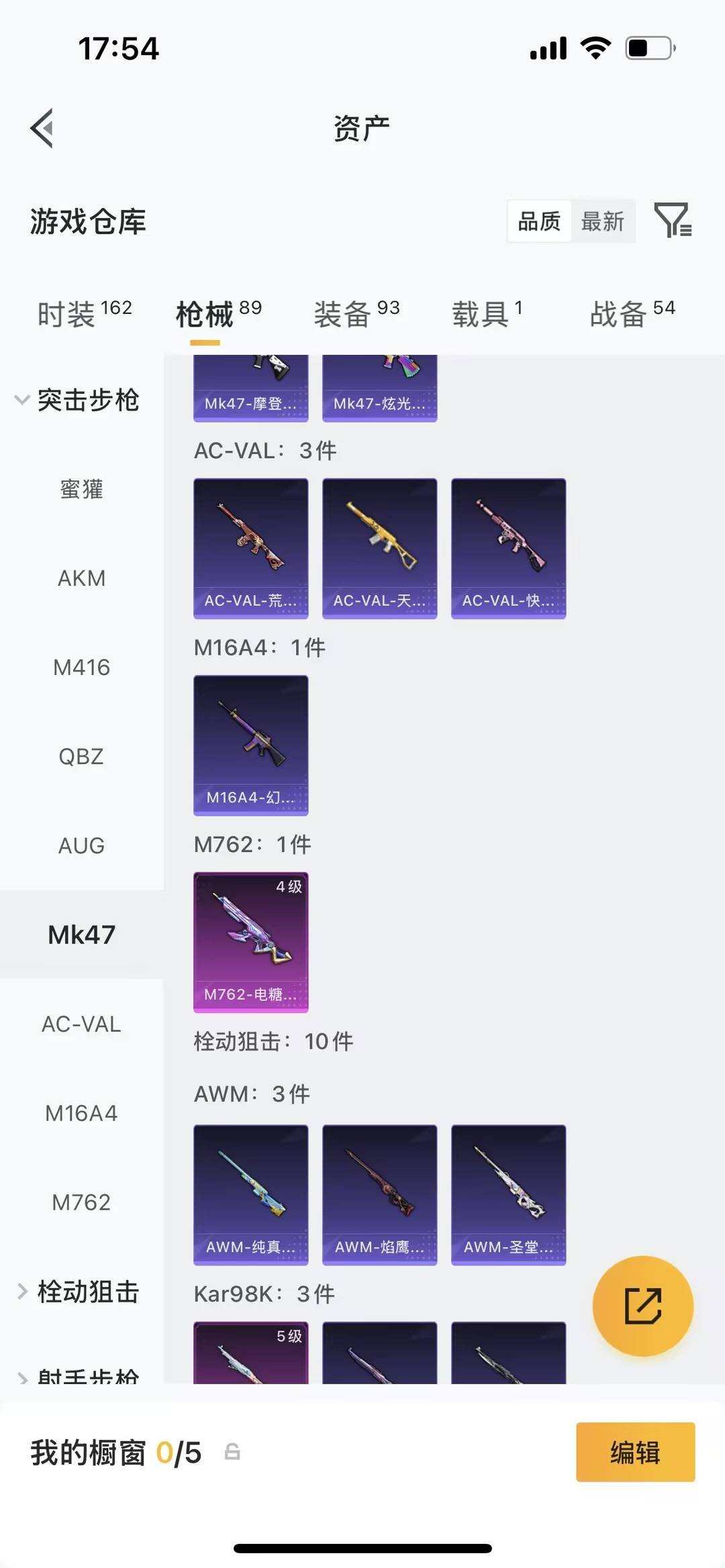Select the 品质 sort option
The image size is (725, 1568).
click(x=539, y=221)
